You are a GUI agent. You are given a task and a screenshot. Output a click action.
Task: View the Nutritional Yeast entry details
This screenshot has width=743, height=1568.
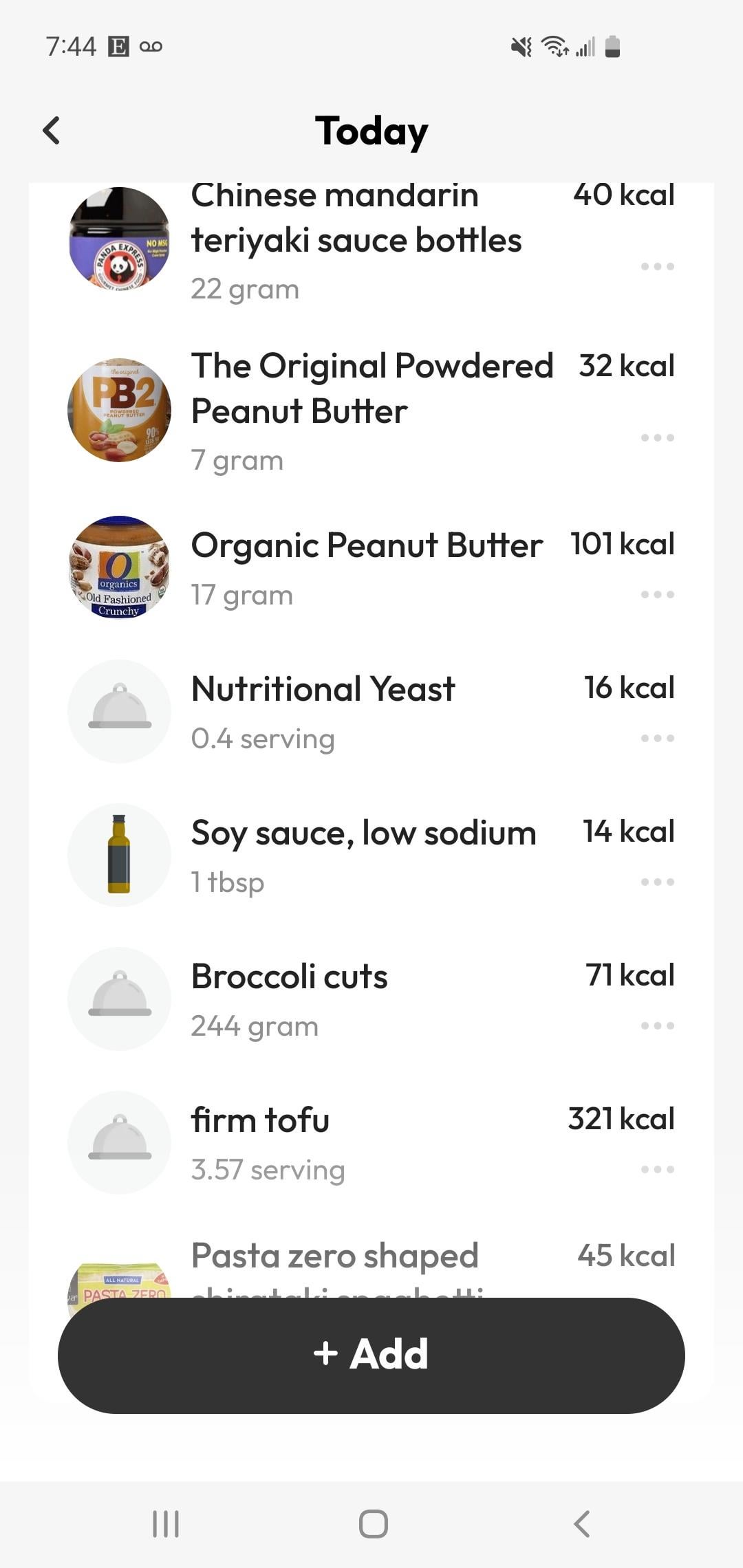click(x=371, y=711)
